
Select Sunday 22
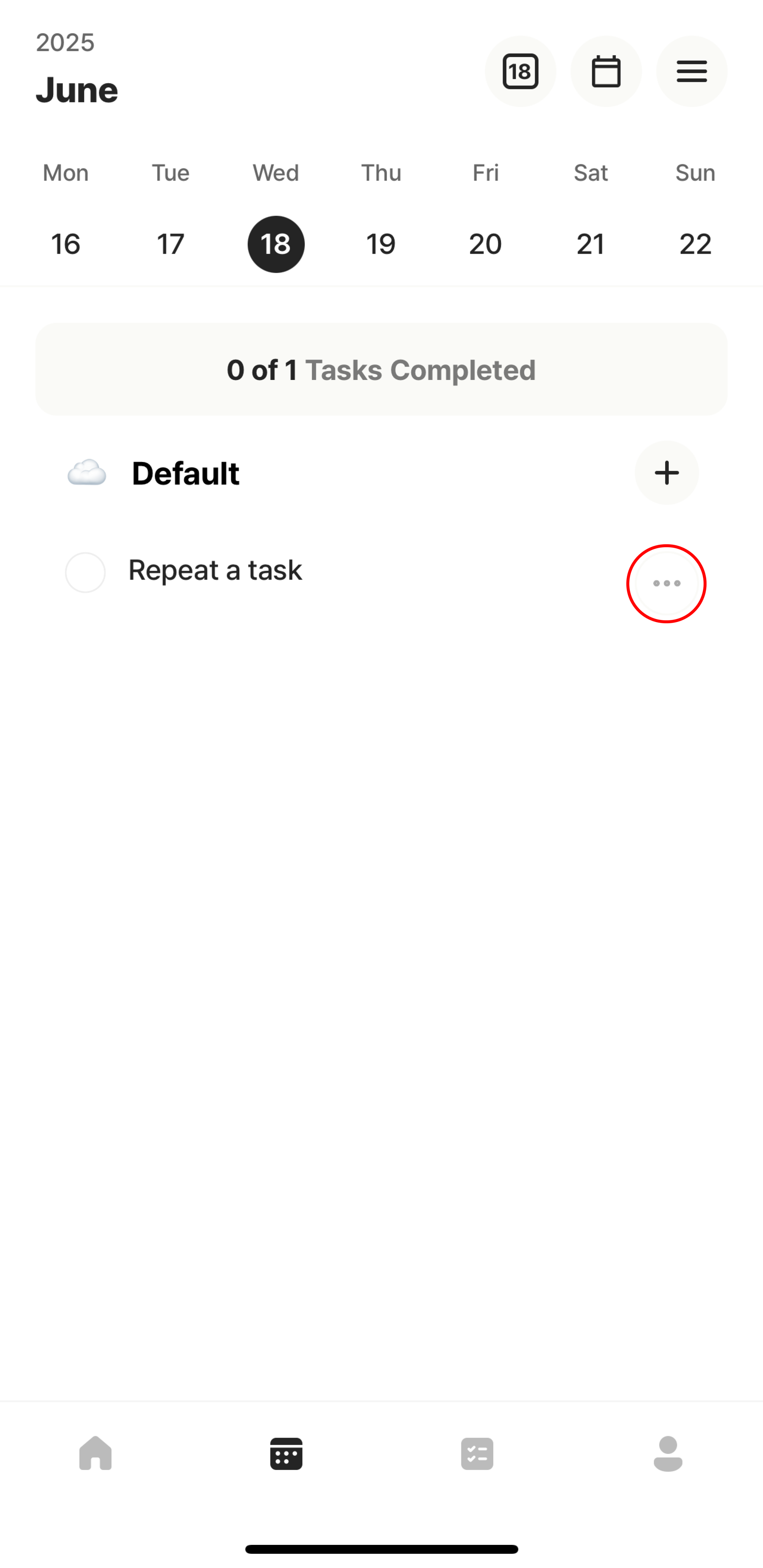tap(696, 244)
